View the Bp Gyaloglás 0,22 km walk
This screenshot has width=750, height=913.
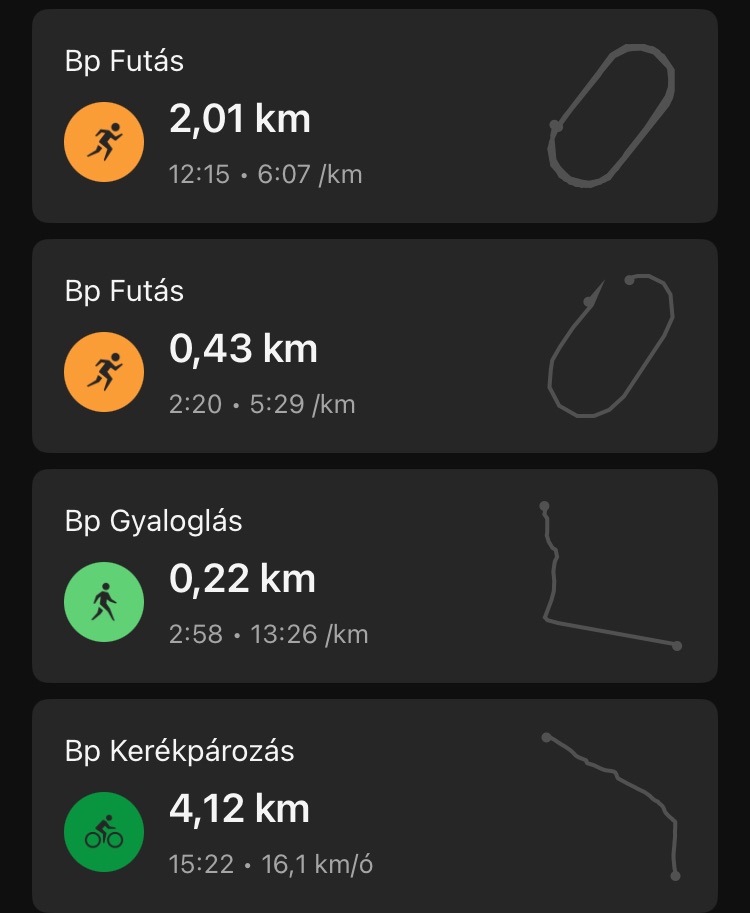[374, 576]
